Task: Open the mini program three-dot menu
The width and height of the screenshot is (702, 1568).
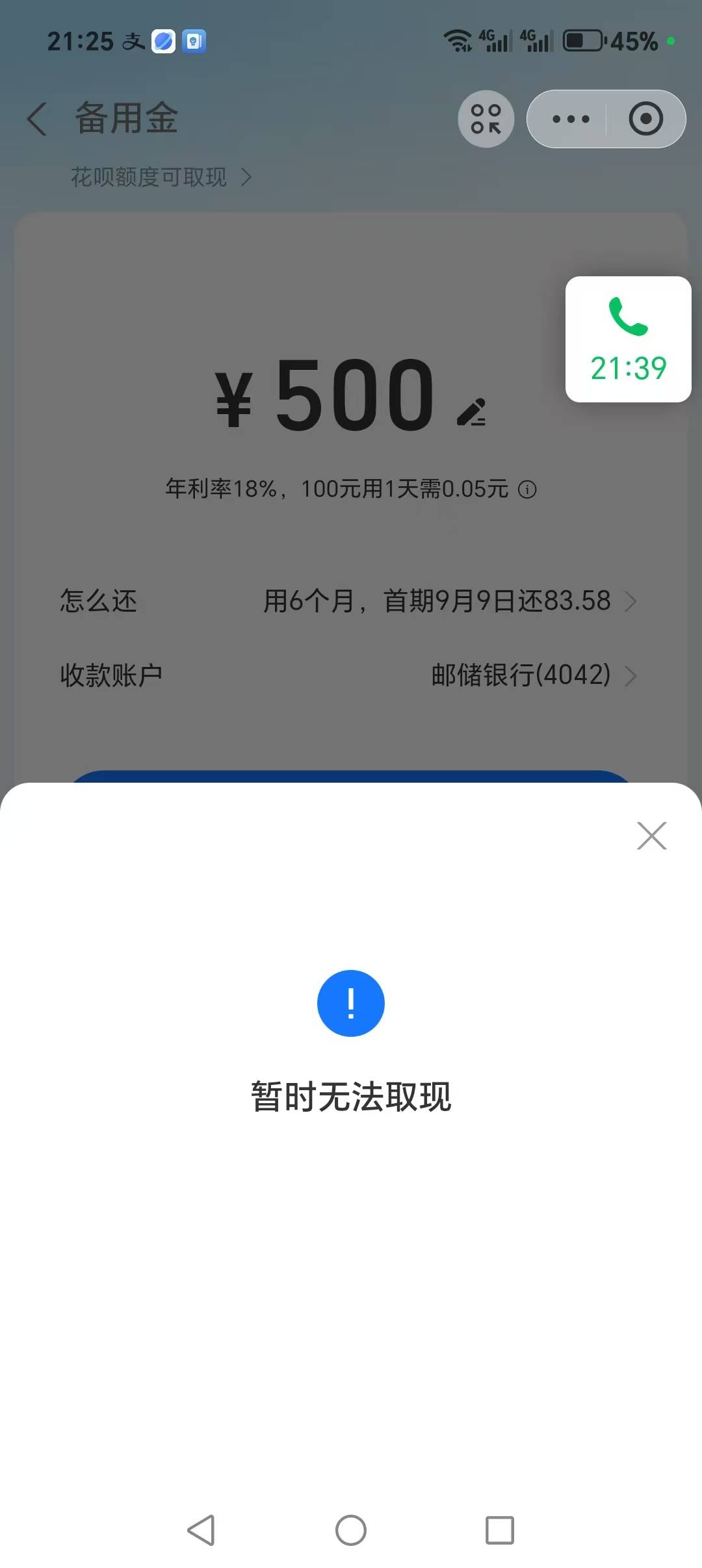Action: click(x=570, y=119)
